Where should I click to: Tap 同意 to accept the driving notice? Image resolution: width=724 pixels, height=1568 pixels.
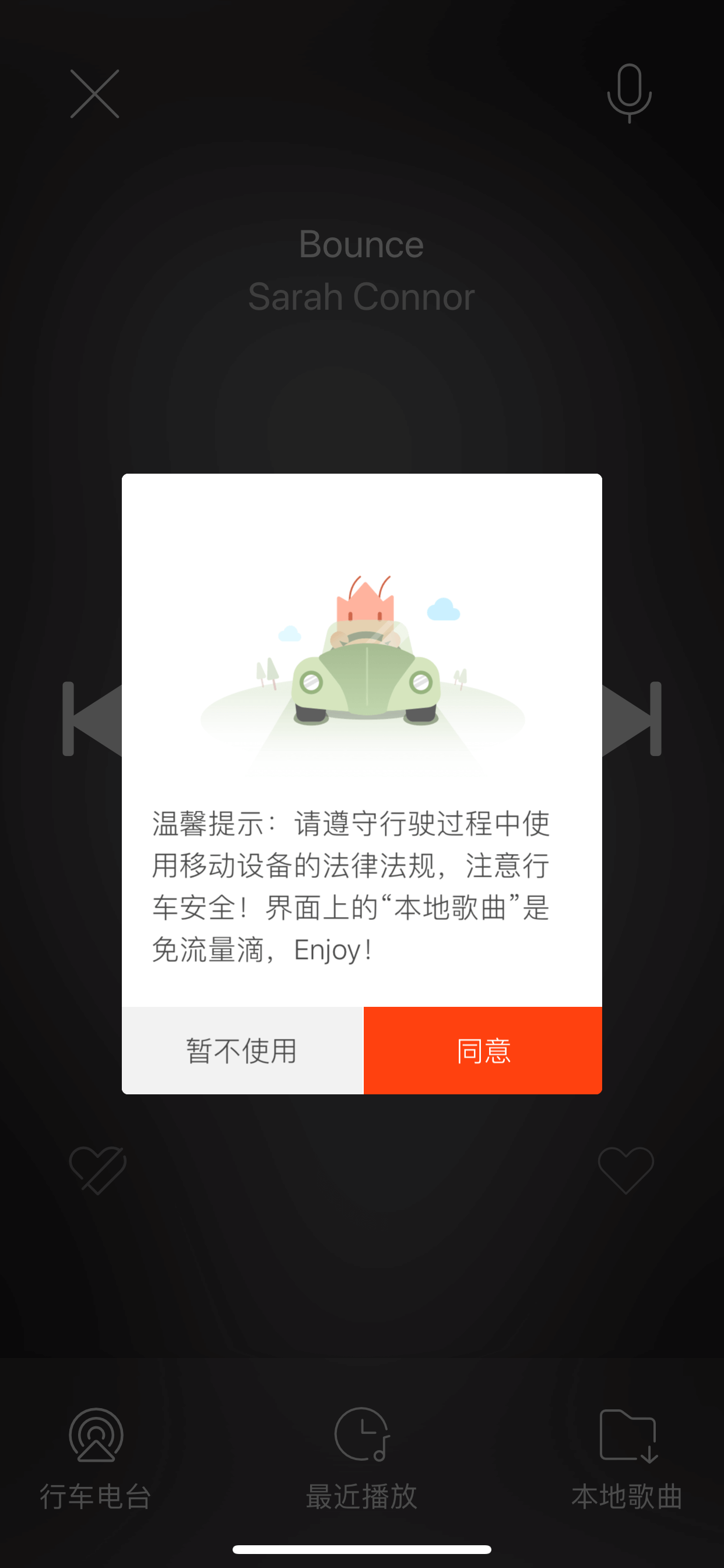(483, 1050)
